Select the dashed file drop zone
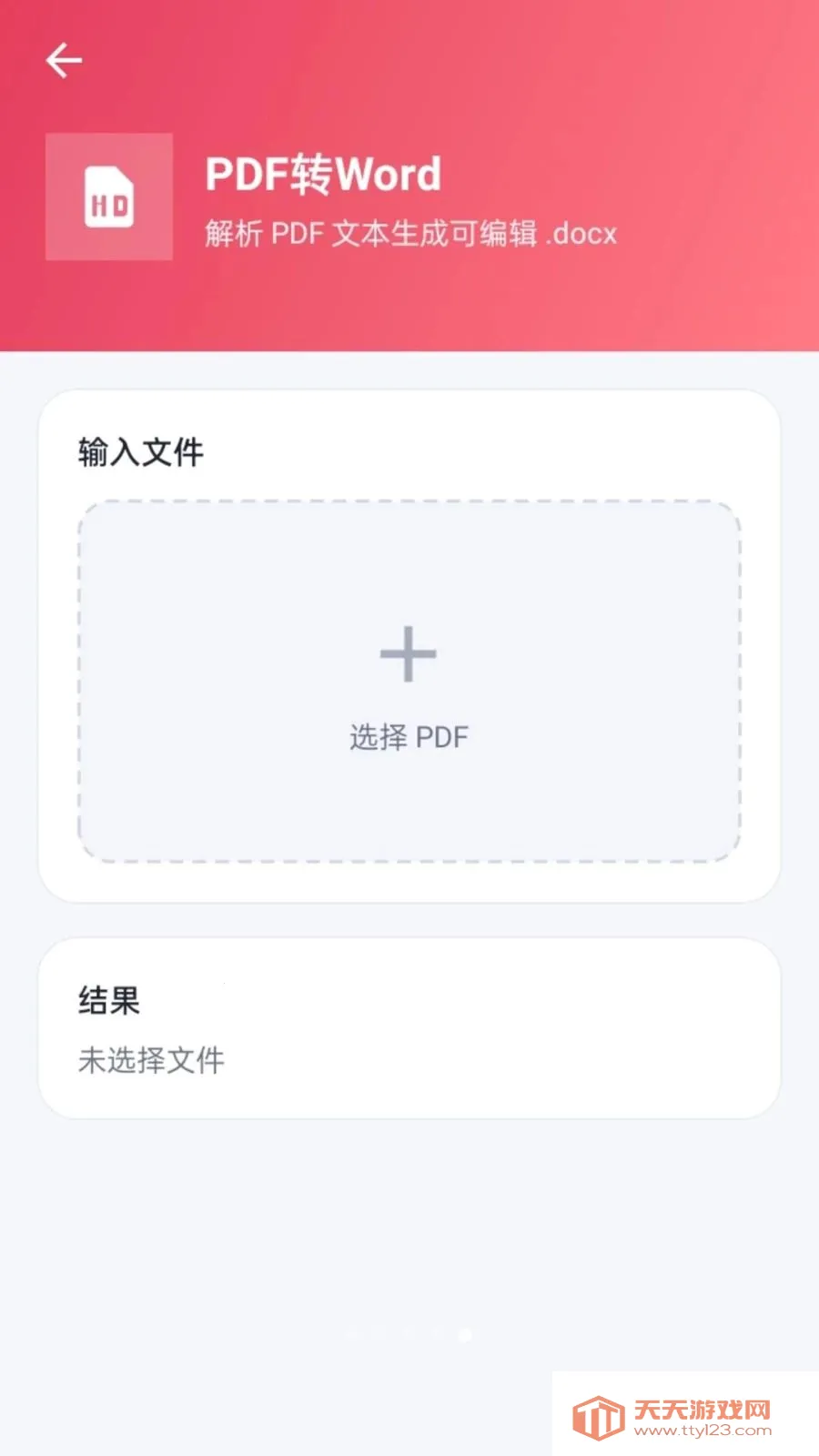This screenshot has width=819, height=1456. [409, 678]
